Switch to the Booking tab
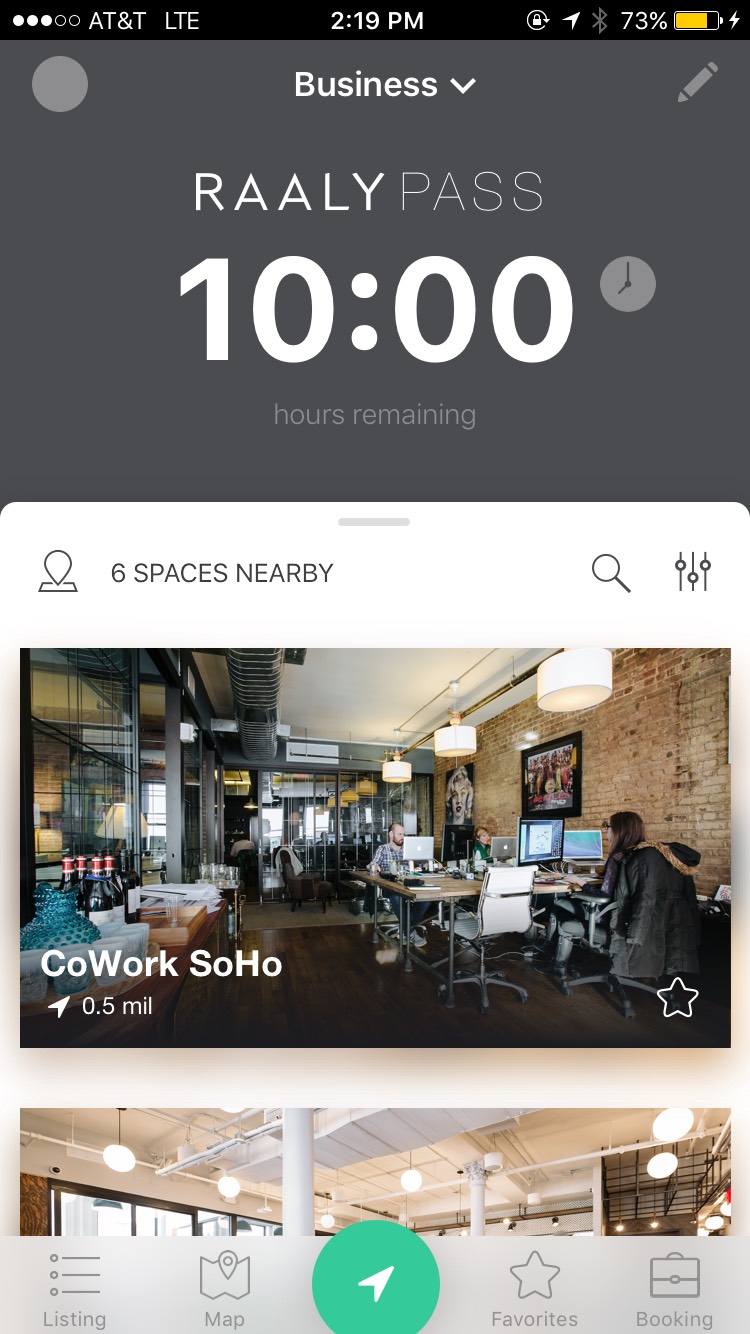The width and height of the screenshot is (750, 1334). [674, 1290]
